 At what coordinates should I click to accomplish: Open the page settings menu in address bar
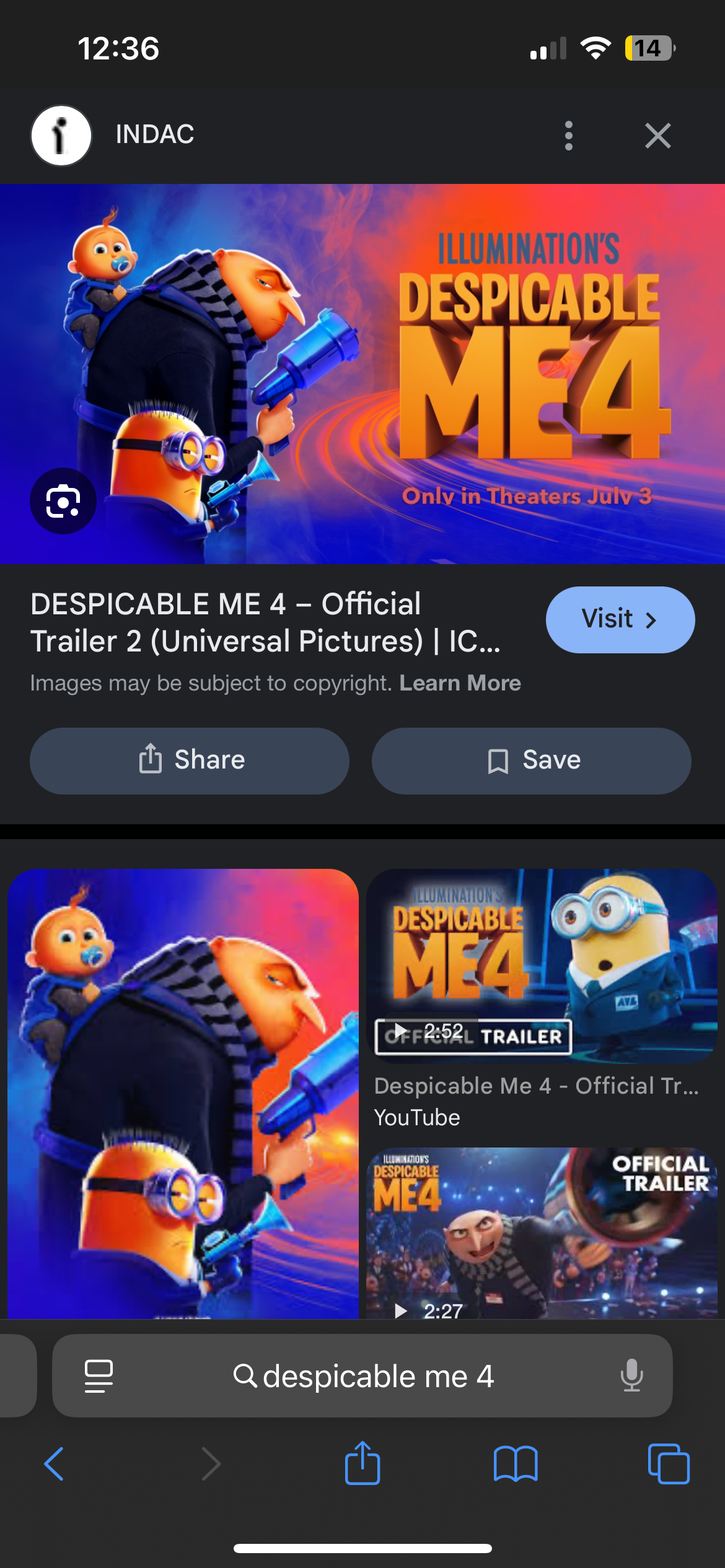click(x=99, y=1376)
